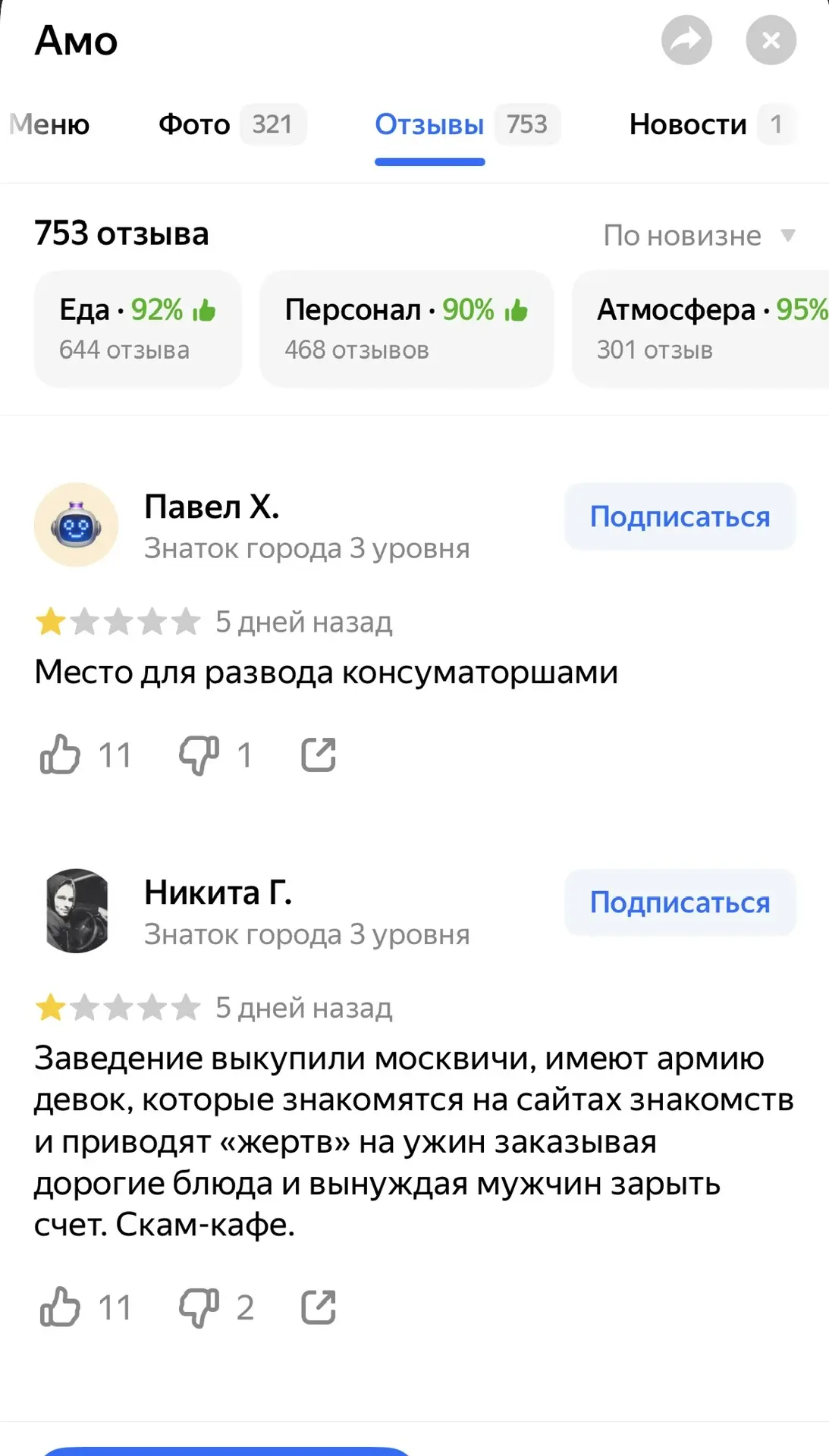Open Никита Г. profile avatar

(x=76, y=911)
